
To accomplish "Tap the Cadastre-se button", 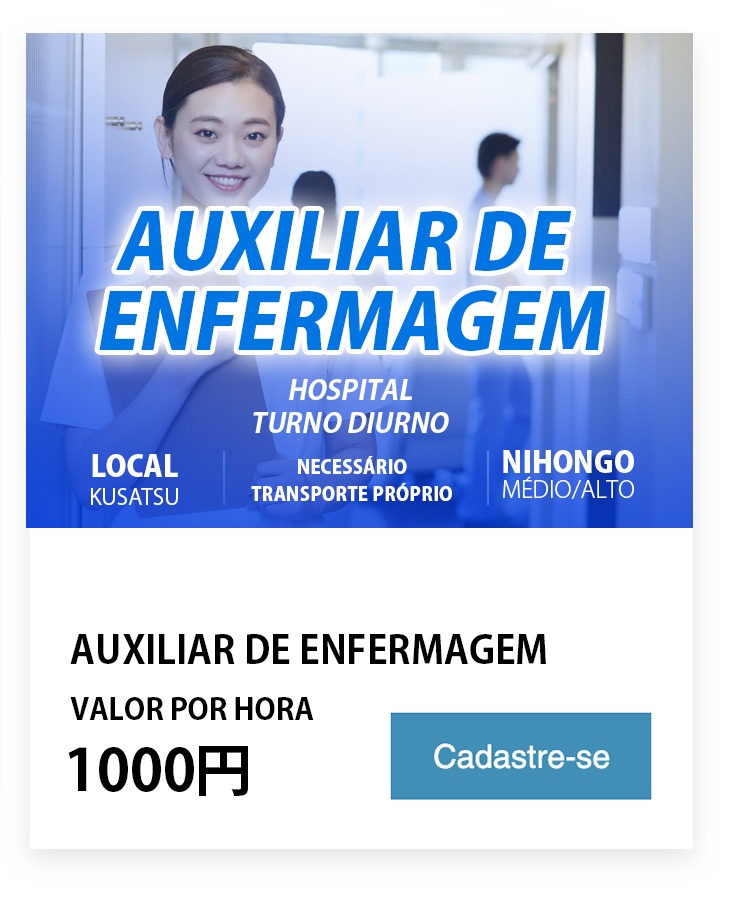I will [520, 756].
